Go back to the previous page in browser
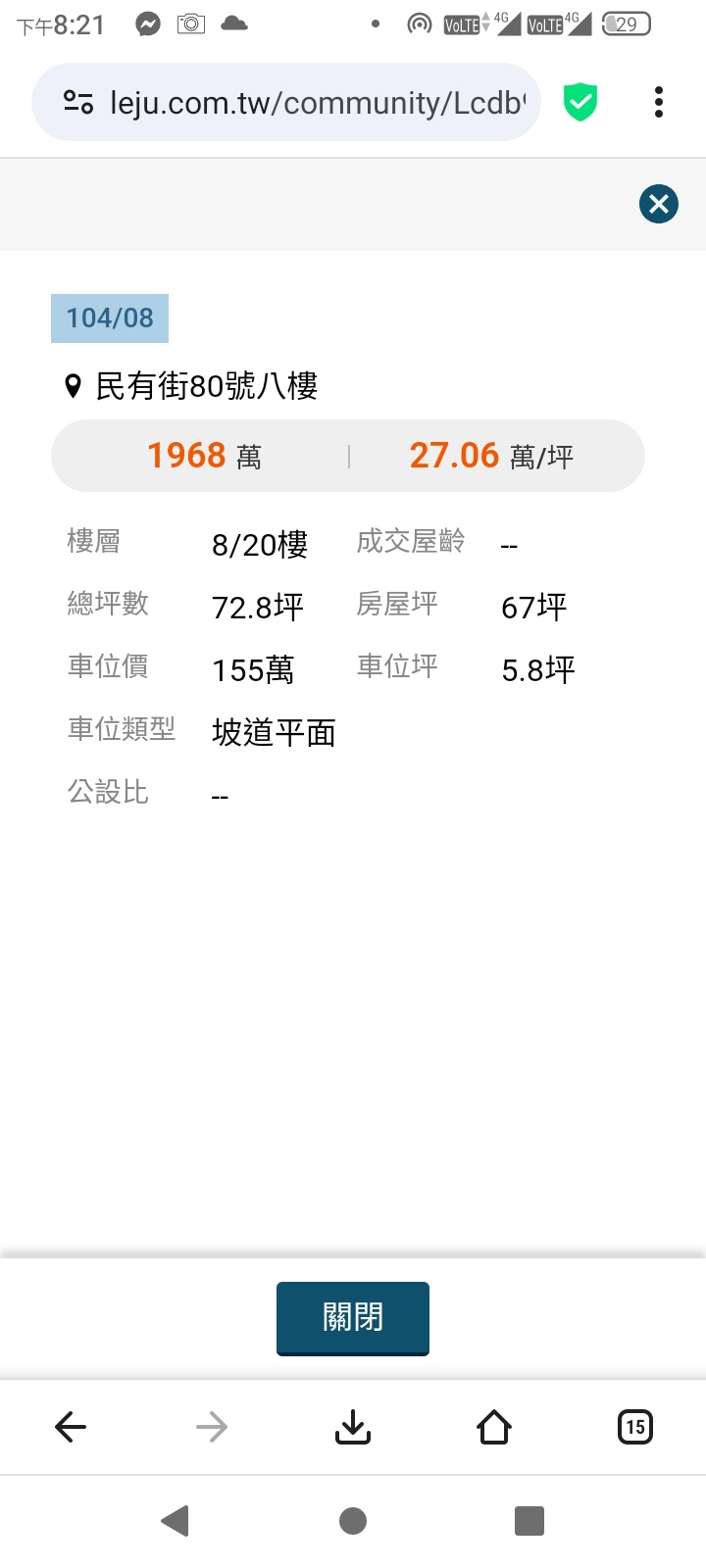This screenshot has height=1568, width=706. (71, 1427)
